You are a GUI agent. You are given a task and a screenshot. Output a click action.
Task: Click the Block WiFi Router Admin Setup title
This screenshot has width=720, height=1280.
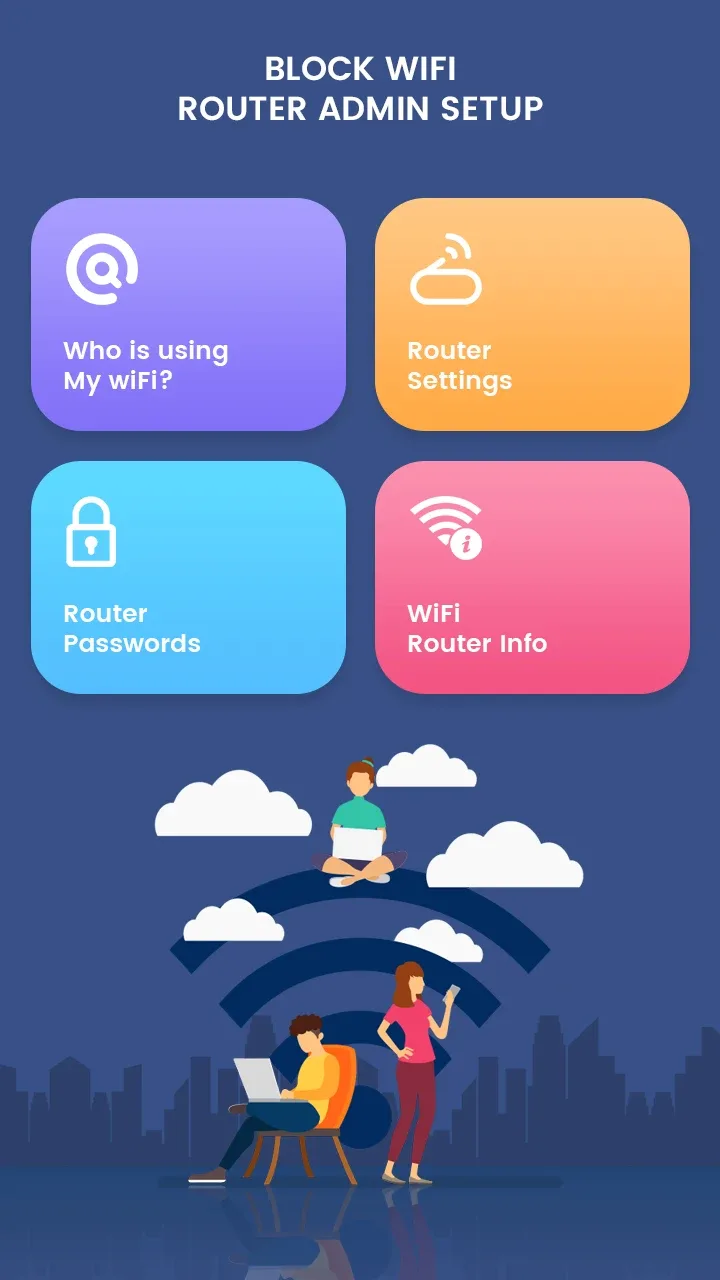coord(360,88)
